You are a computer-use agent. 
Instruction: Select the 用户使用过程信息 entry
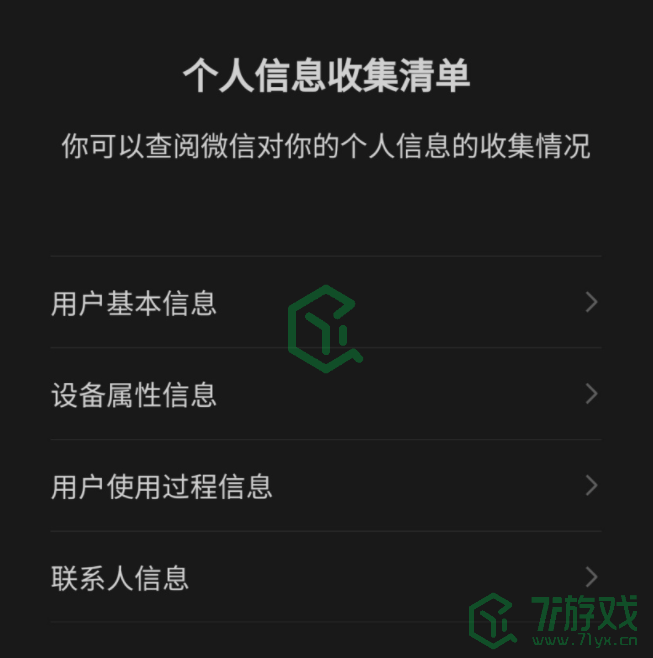(x=325, y=486)
